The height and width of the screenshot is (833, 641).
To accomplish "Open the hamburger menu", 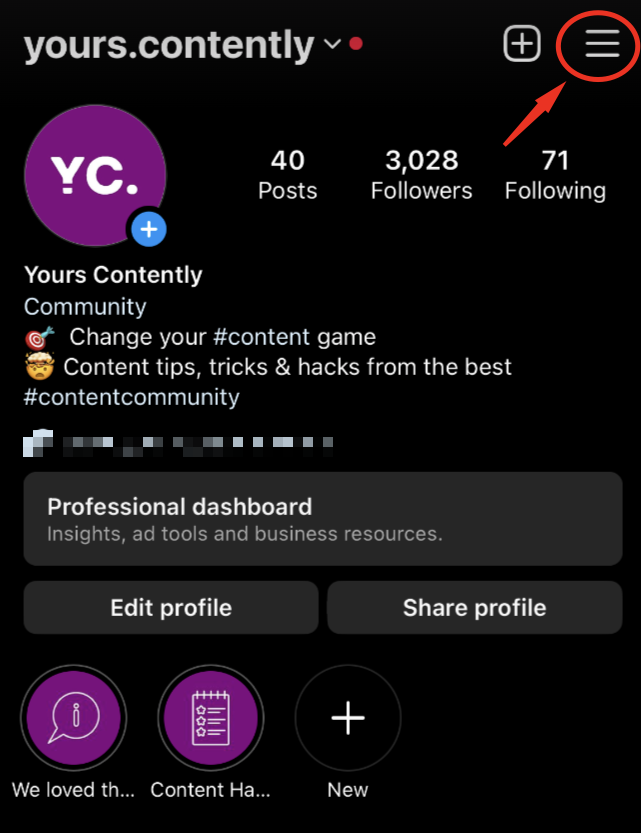I will point(602,43).
